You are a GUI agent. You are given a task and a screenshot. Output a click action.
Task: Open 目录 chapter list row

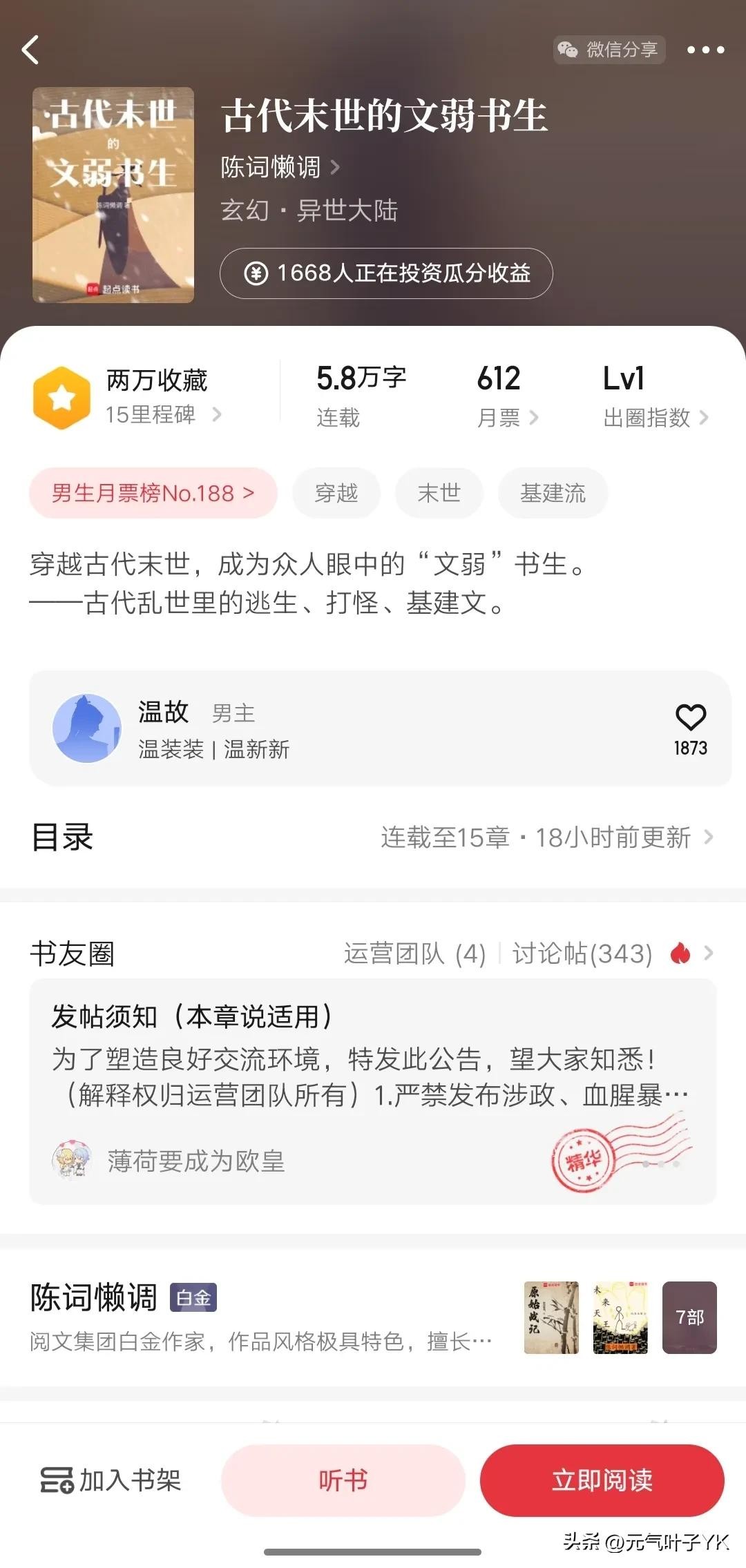click(x=373, y=838)
